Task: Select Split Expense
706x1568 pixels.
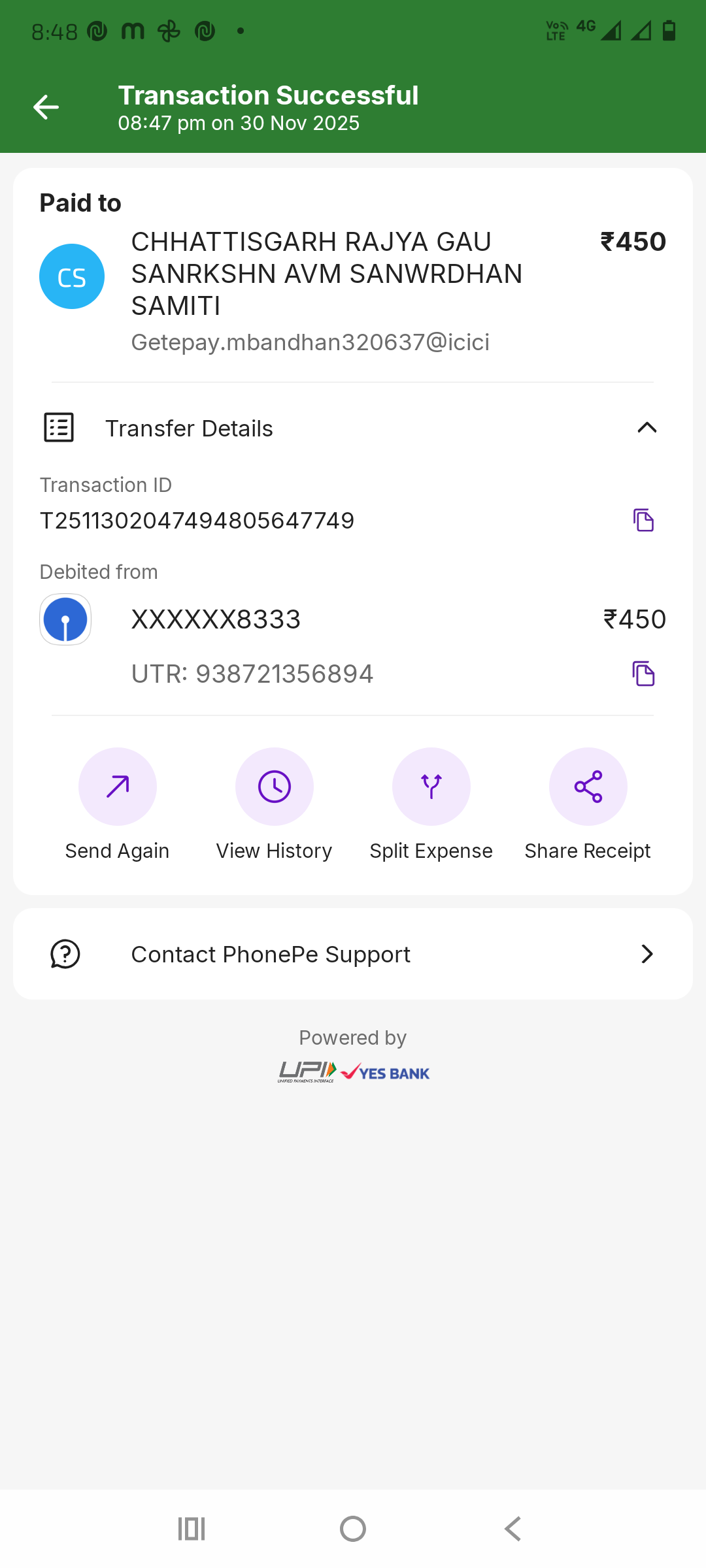Action: coord(431,787)
